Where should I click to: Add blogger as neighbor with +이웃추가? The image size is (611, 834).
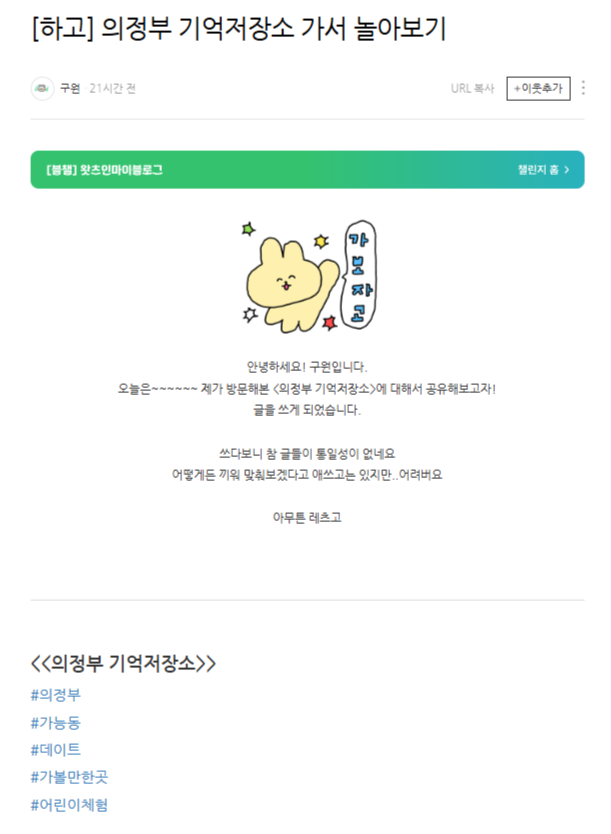538,88
